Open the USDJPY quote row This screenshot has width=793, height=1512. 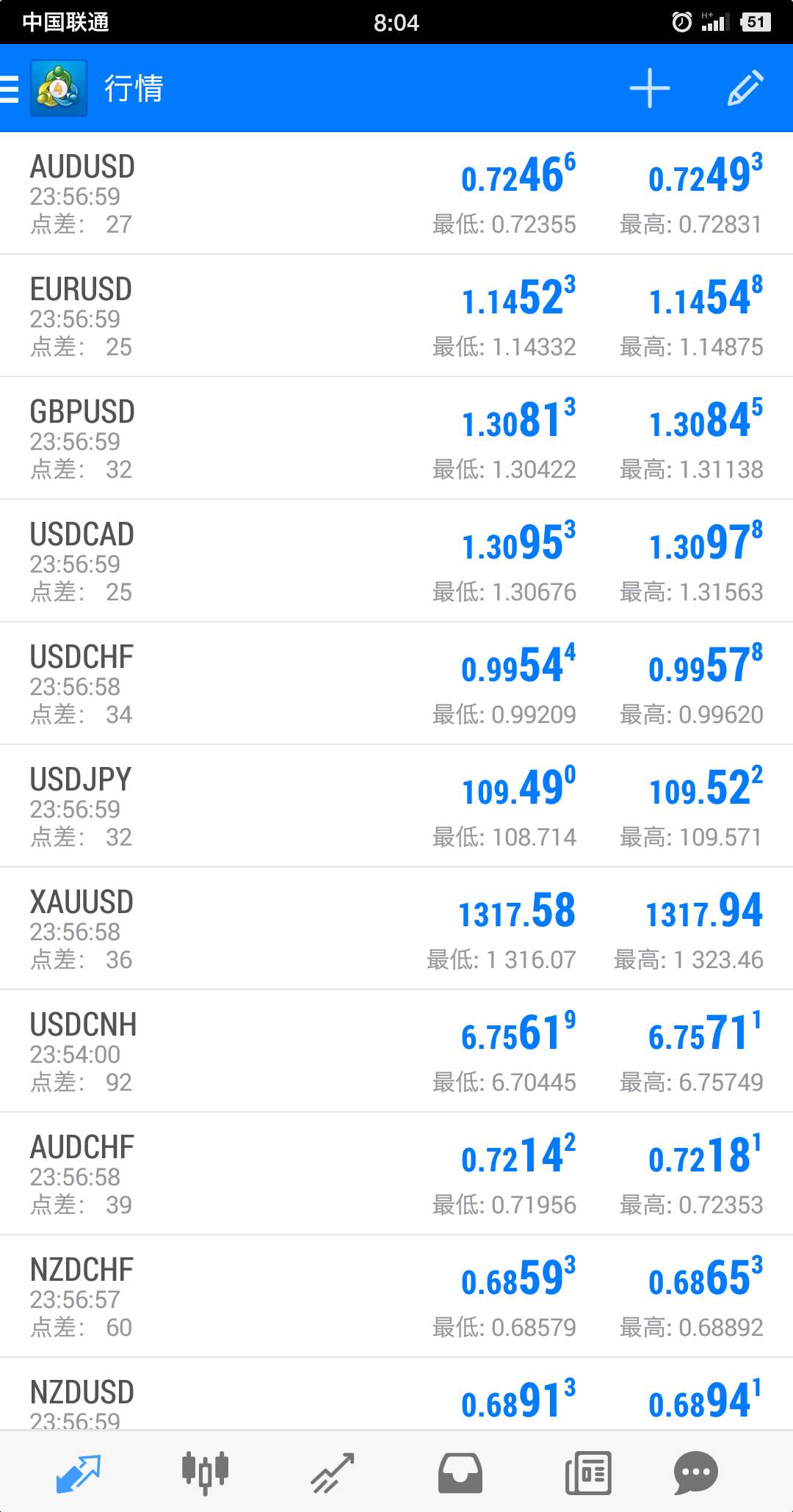396,807
